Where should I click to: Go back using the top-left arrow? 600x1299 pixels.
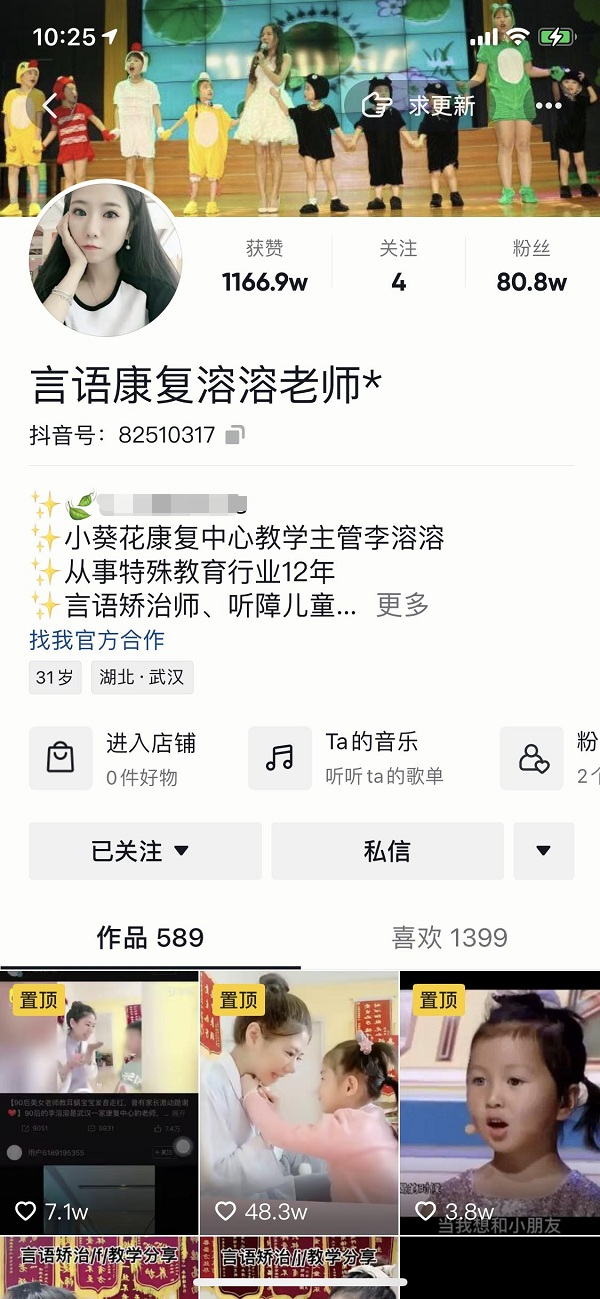coord(50,106)
